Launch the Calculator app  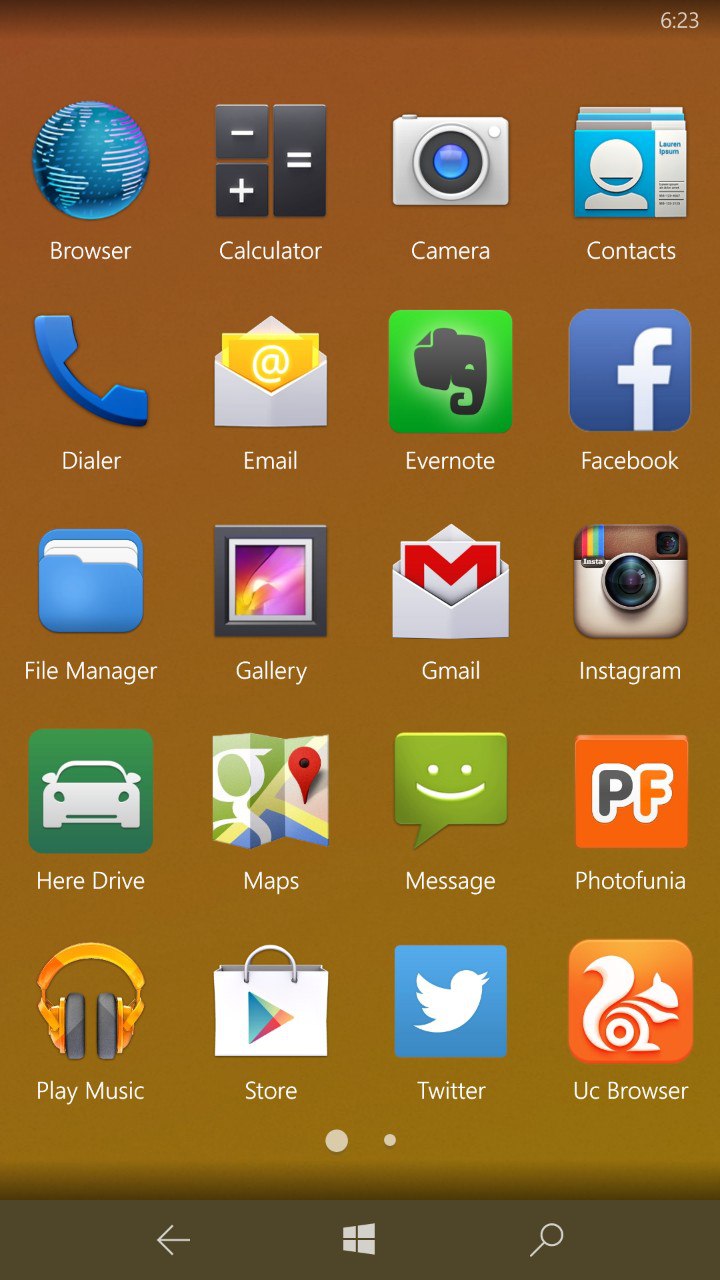click(270, 161)
